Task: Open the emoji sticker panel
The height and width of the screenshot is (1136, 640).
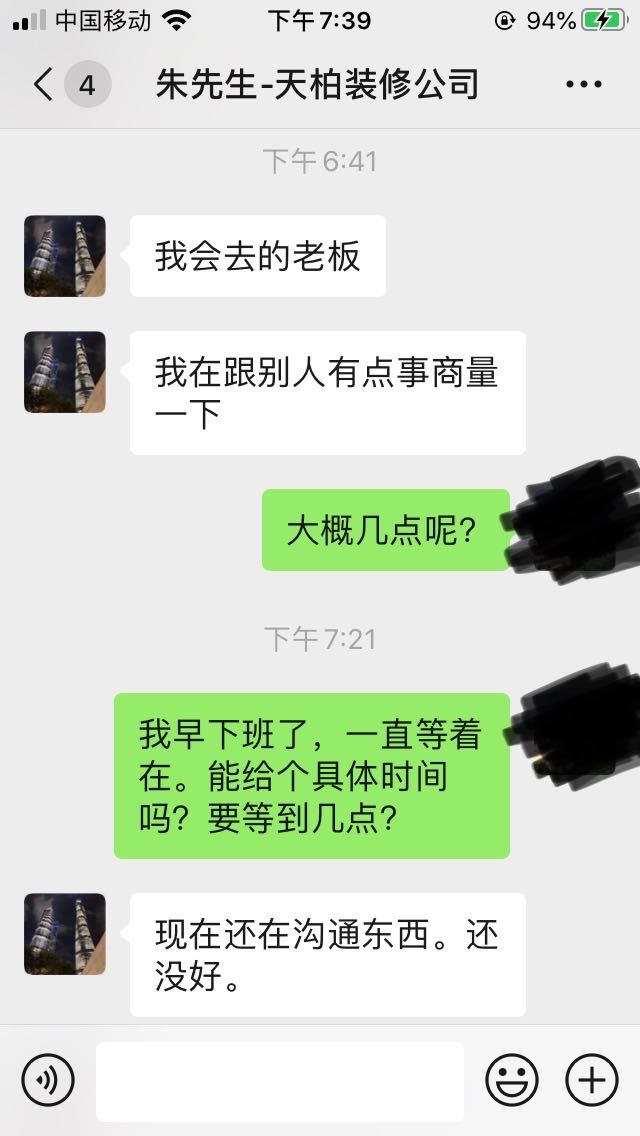Action: (512, 1081)
